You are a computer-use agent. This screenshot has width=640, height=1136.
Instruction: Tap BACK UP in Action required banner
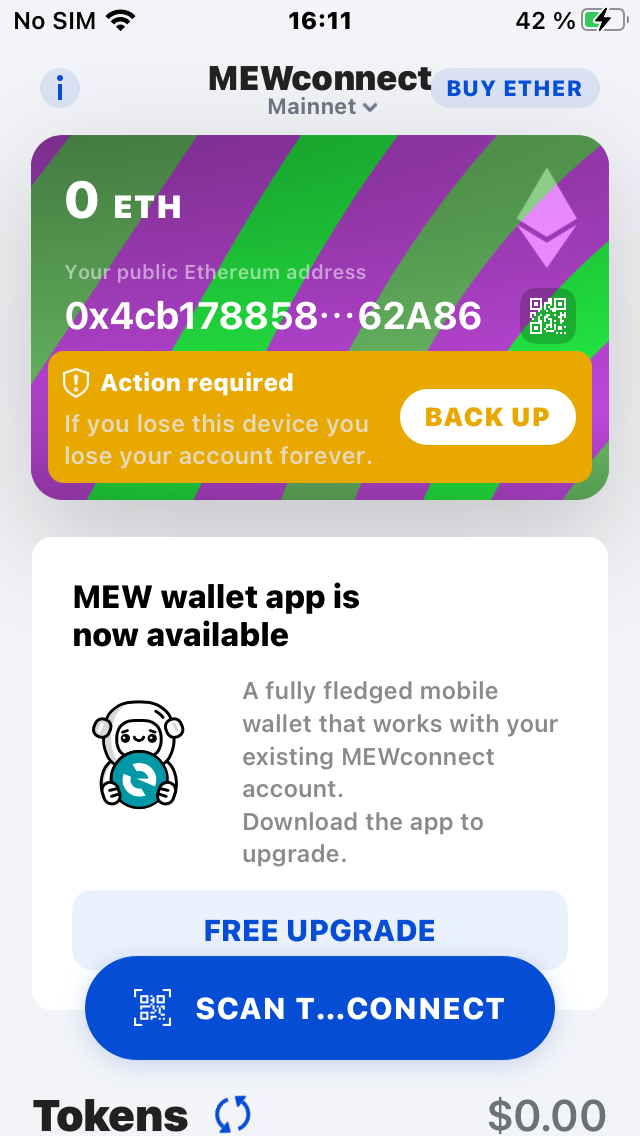[487, 417]
